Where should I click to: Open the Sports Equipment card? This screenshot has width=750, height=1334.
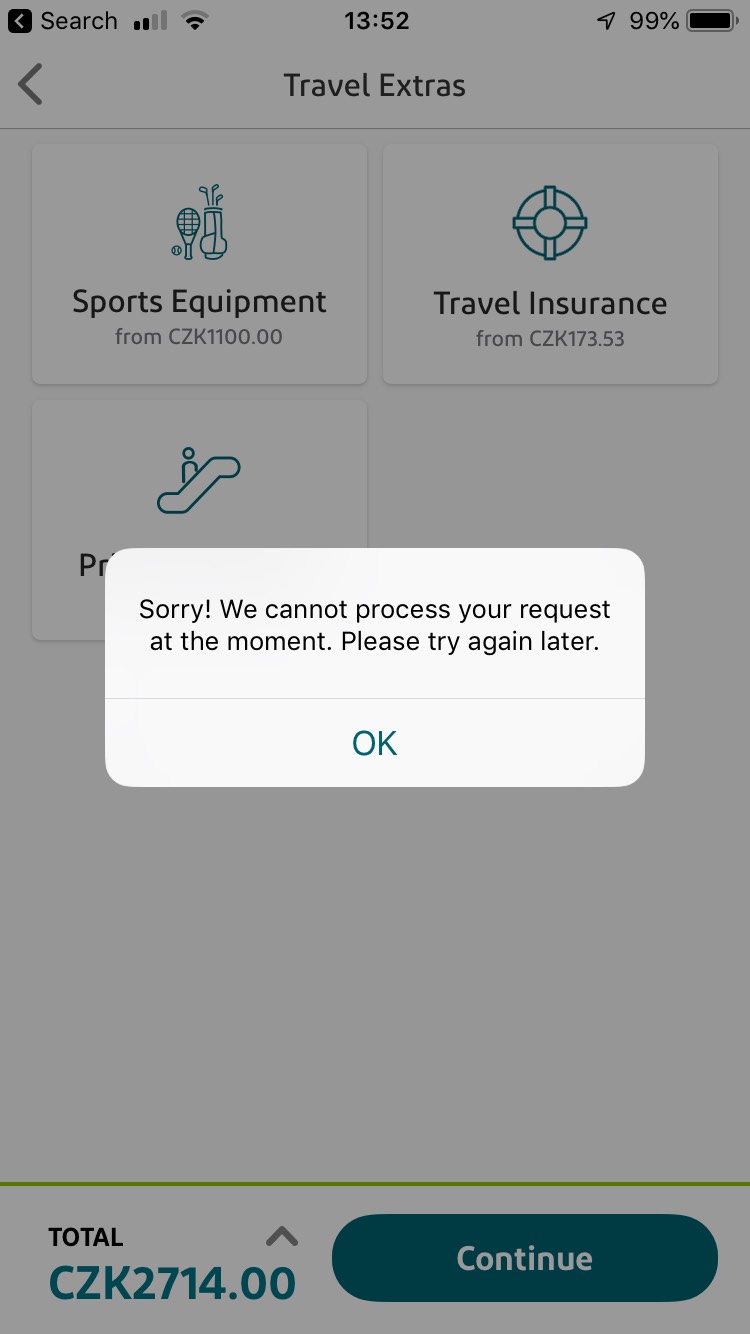[x=199, y=264]
